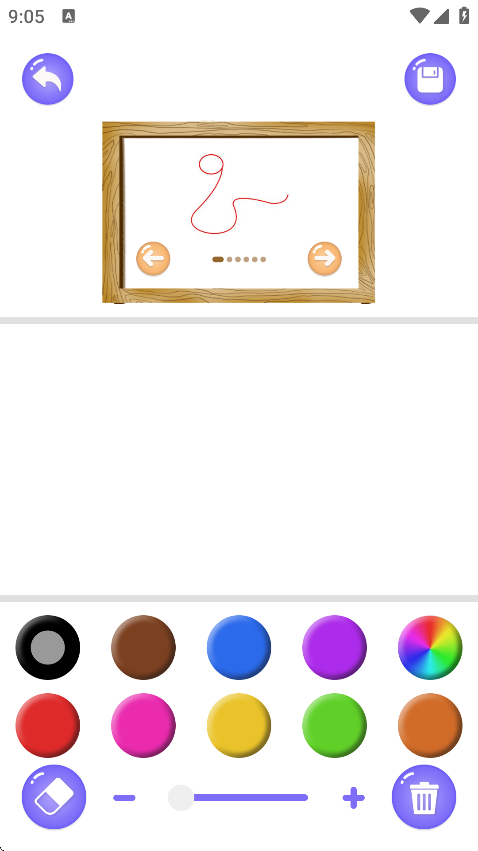The image size is (478, 851).
Task: Decrease brush size with the minus button
Action: pos(124,798)
